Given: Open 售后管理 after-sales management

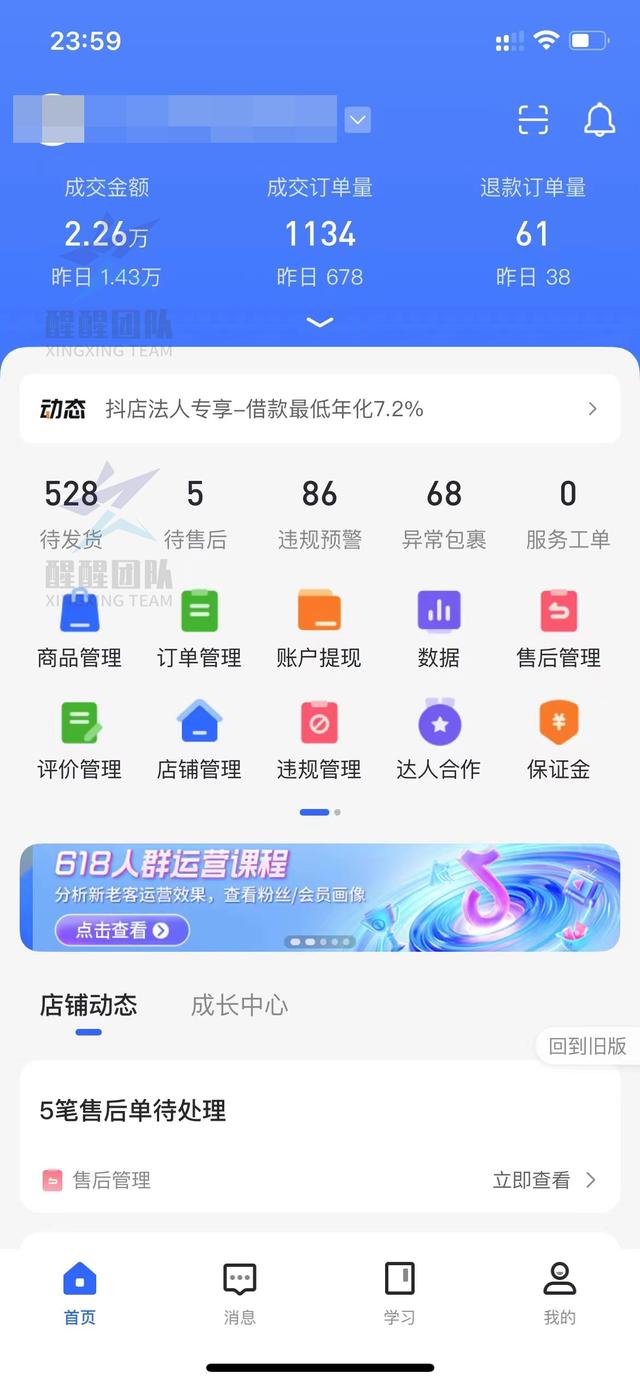Looking at the screenshot, I should [x=559, y=628].
